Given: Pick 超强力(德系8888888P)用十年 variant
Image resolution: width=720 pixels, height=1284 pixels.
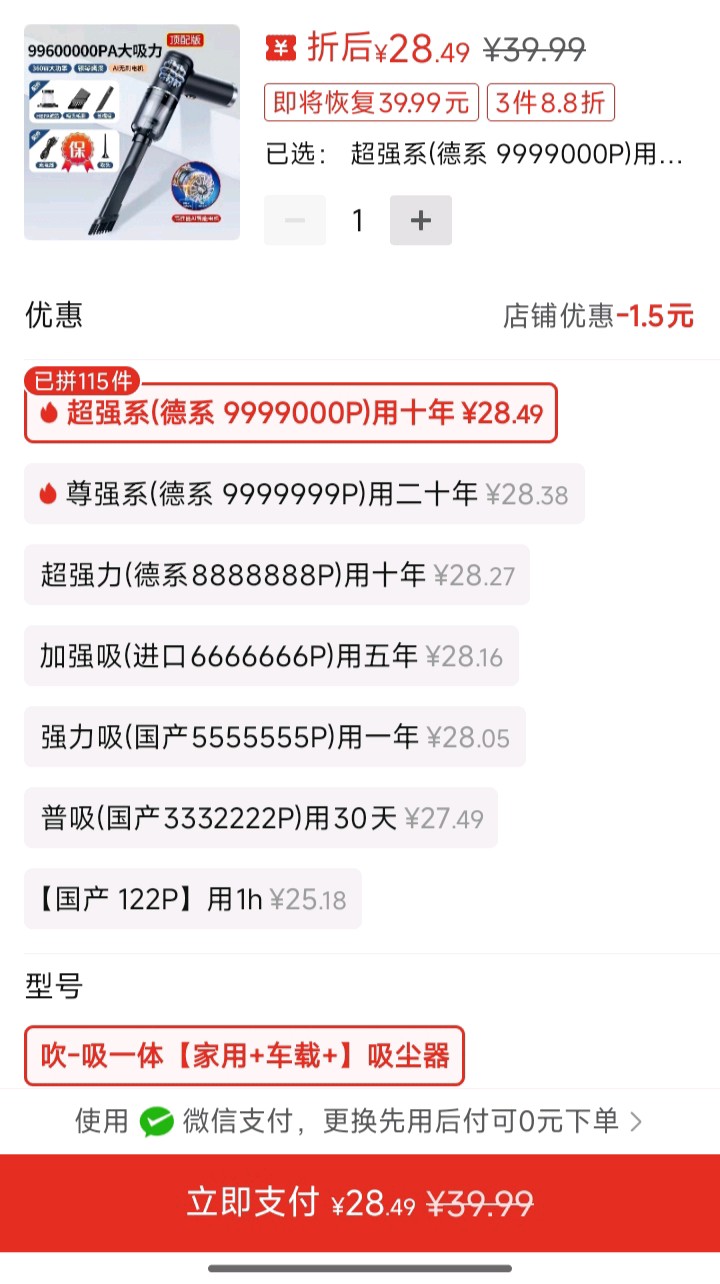Looking at the screenshot, I should tap(277, 575).
